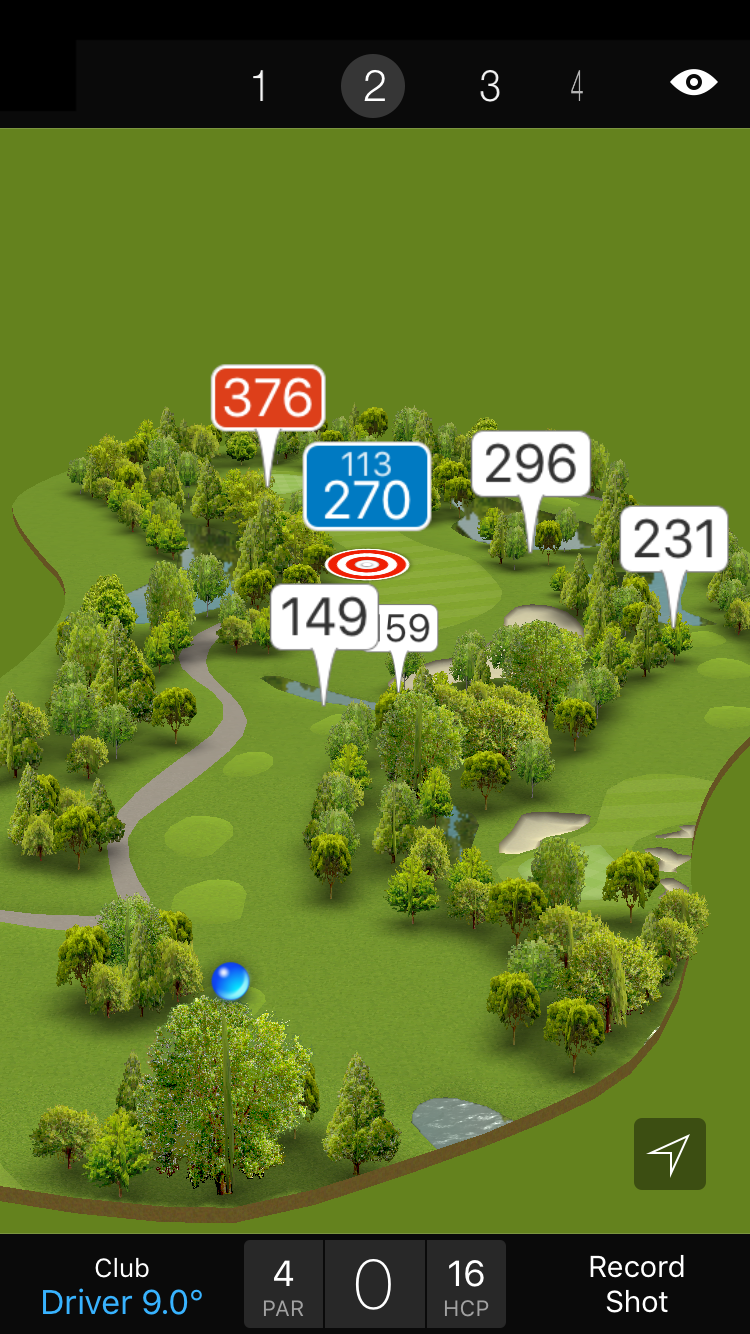Select the 296 distance marker
This screenshot has height=1334, width=750.
click(x=531, y=464)
